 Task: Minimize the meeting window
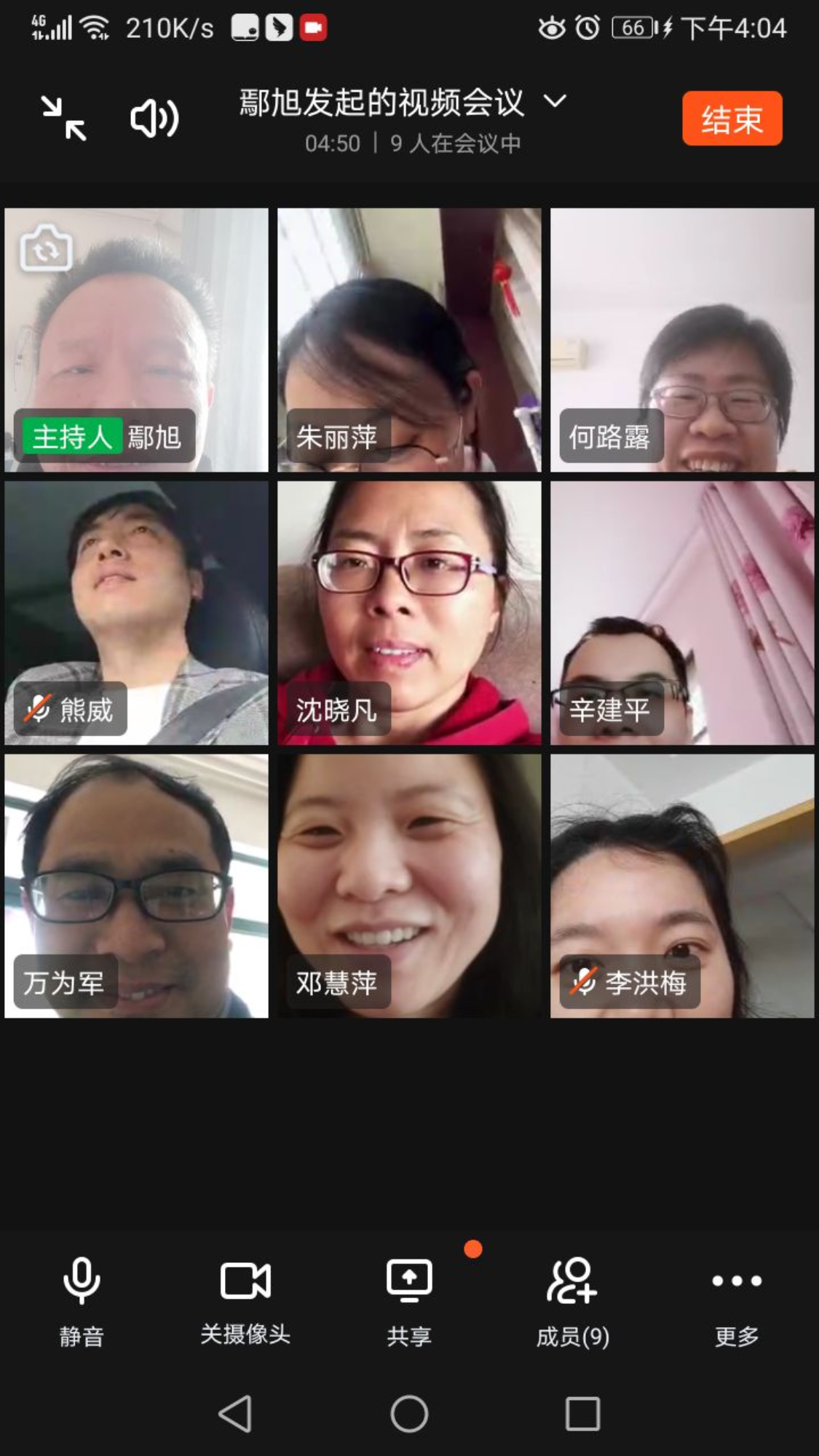pos(64,118)
